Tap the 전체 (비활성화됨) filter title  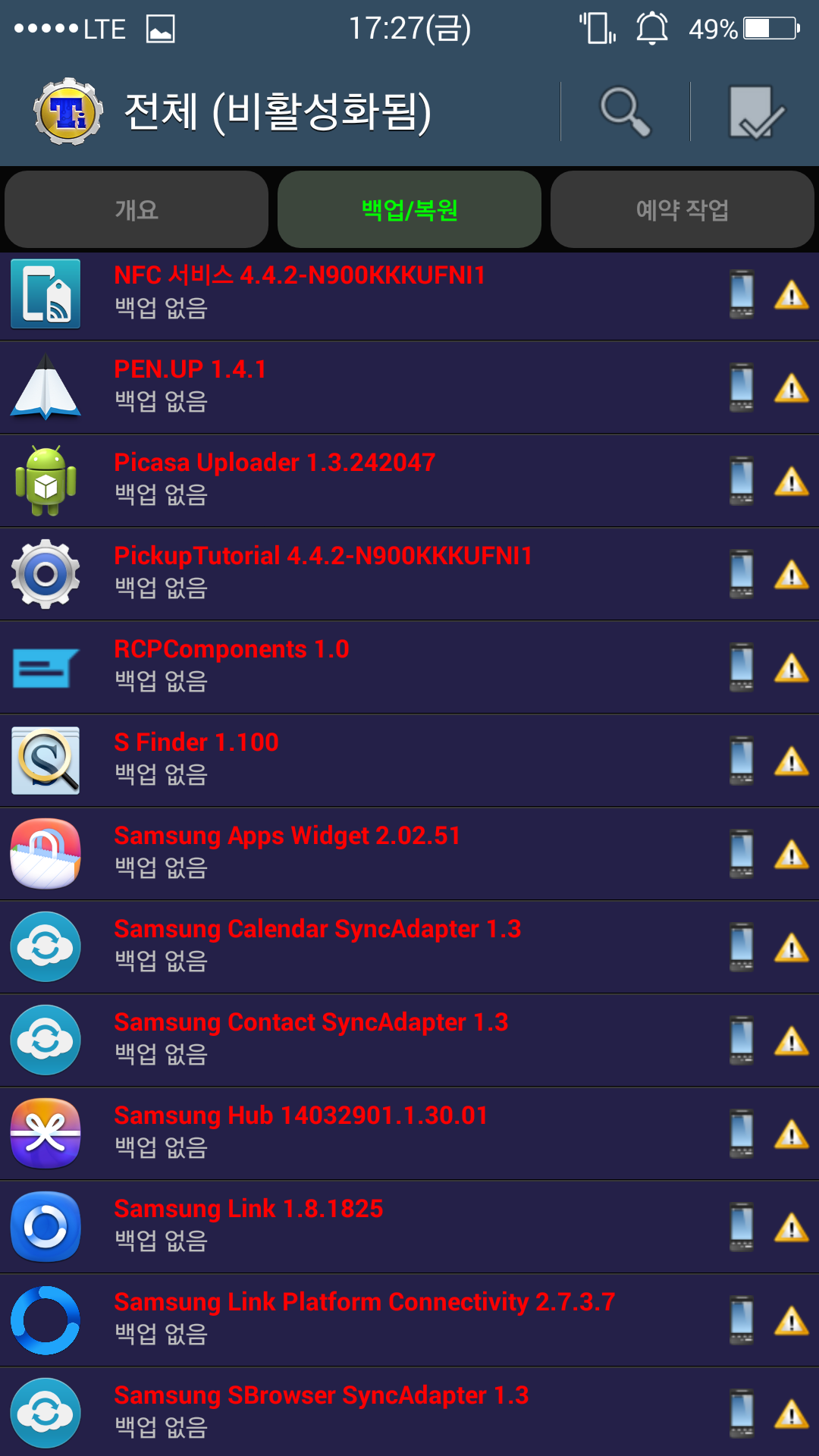point(278,112)
